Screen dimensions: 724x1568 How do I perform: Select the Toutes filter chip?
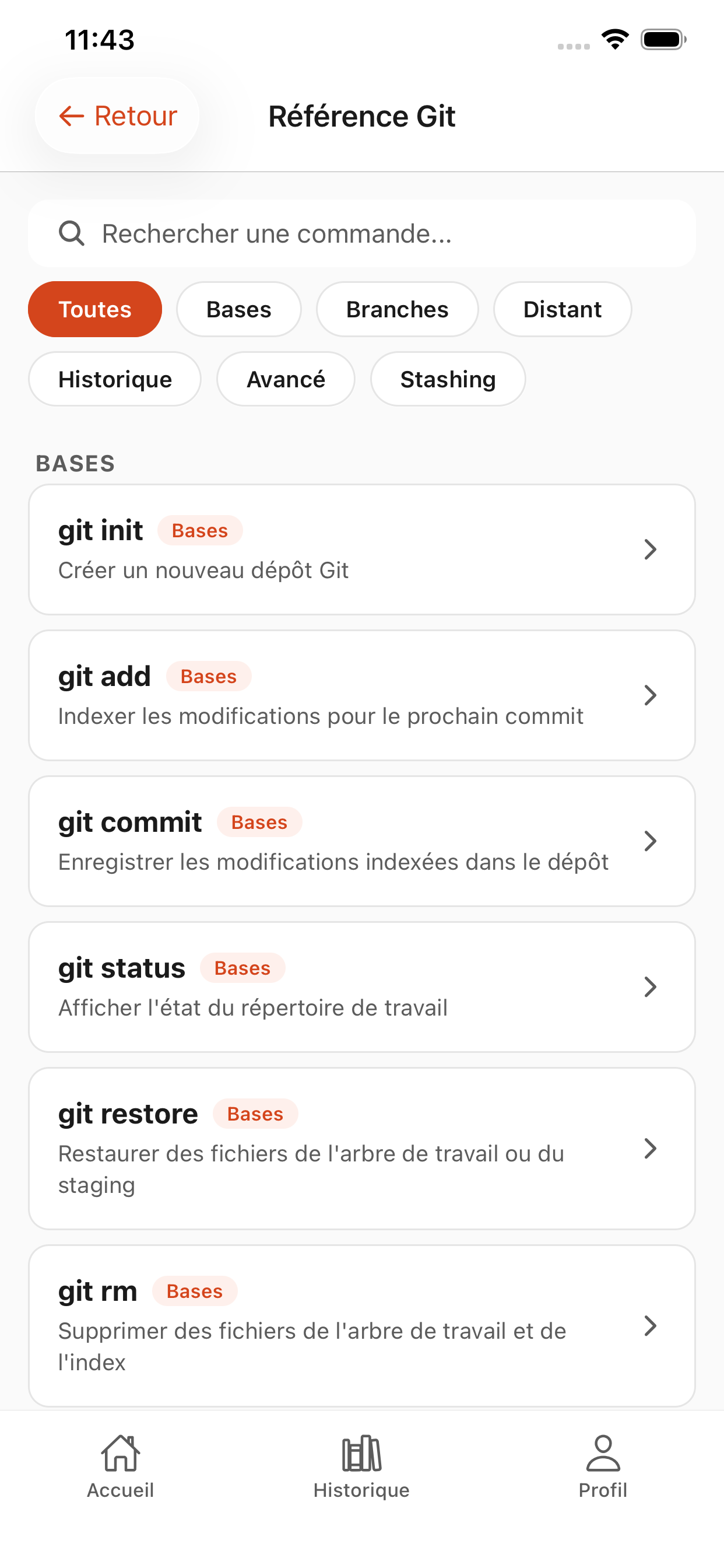[95, 309]
